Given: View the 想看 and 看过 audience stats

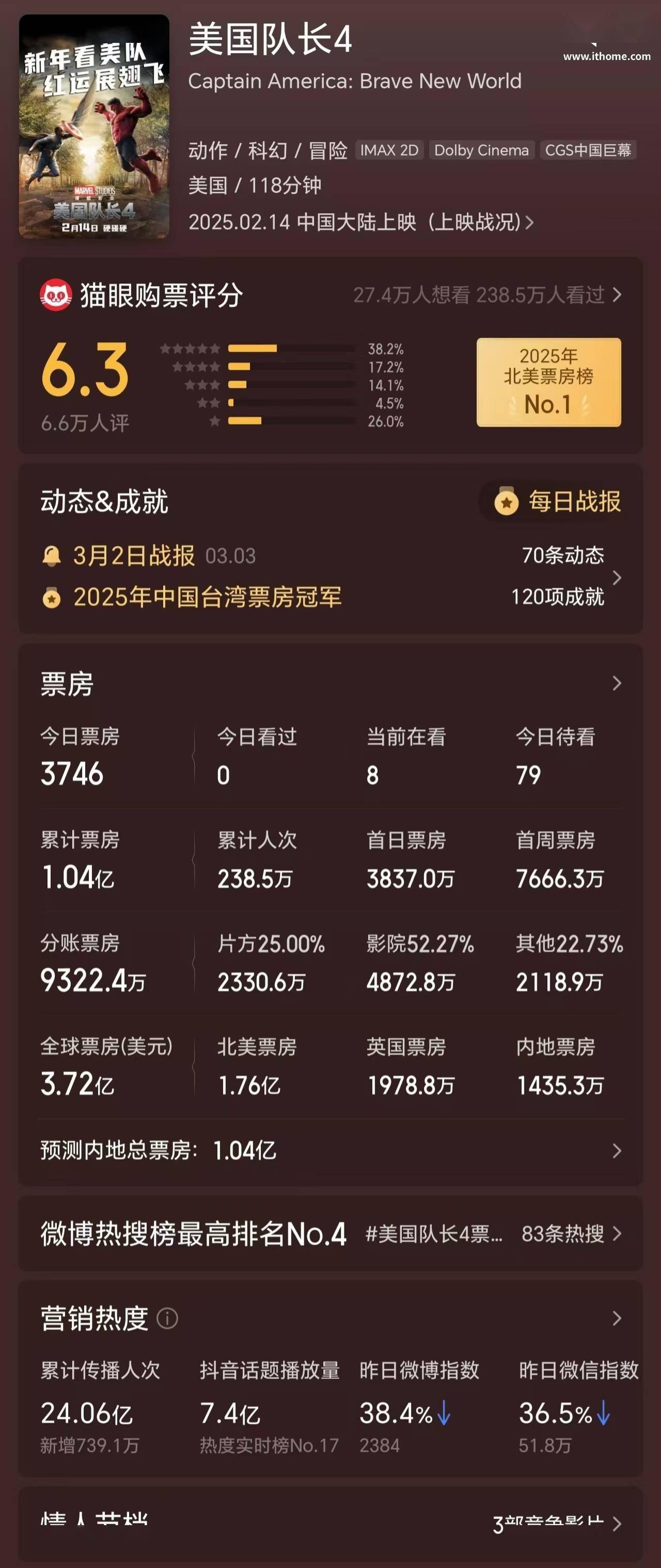Looking at the screenshot, I should click(x=487, y=295).
